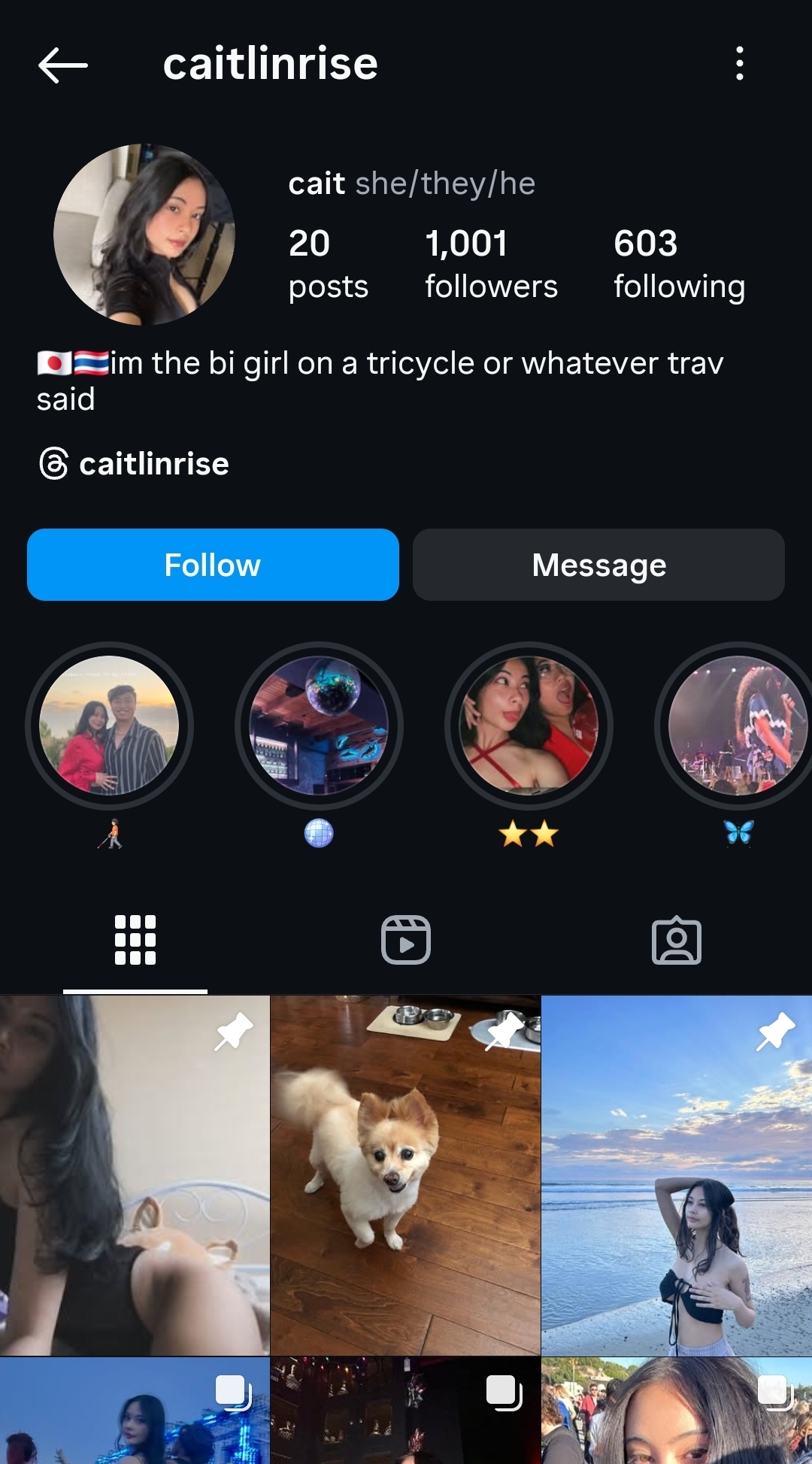The height and width of the screenshot is (1464, 812).
Task: Open the first pinned post with plush toy
Action: pyautogui.click(x=135, y=1175)
